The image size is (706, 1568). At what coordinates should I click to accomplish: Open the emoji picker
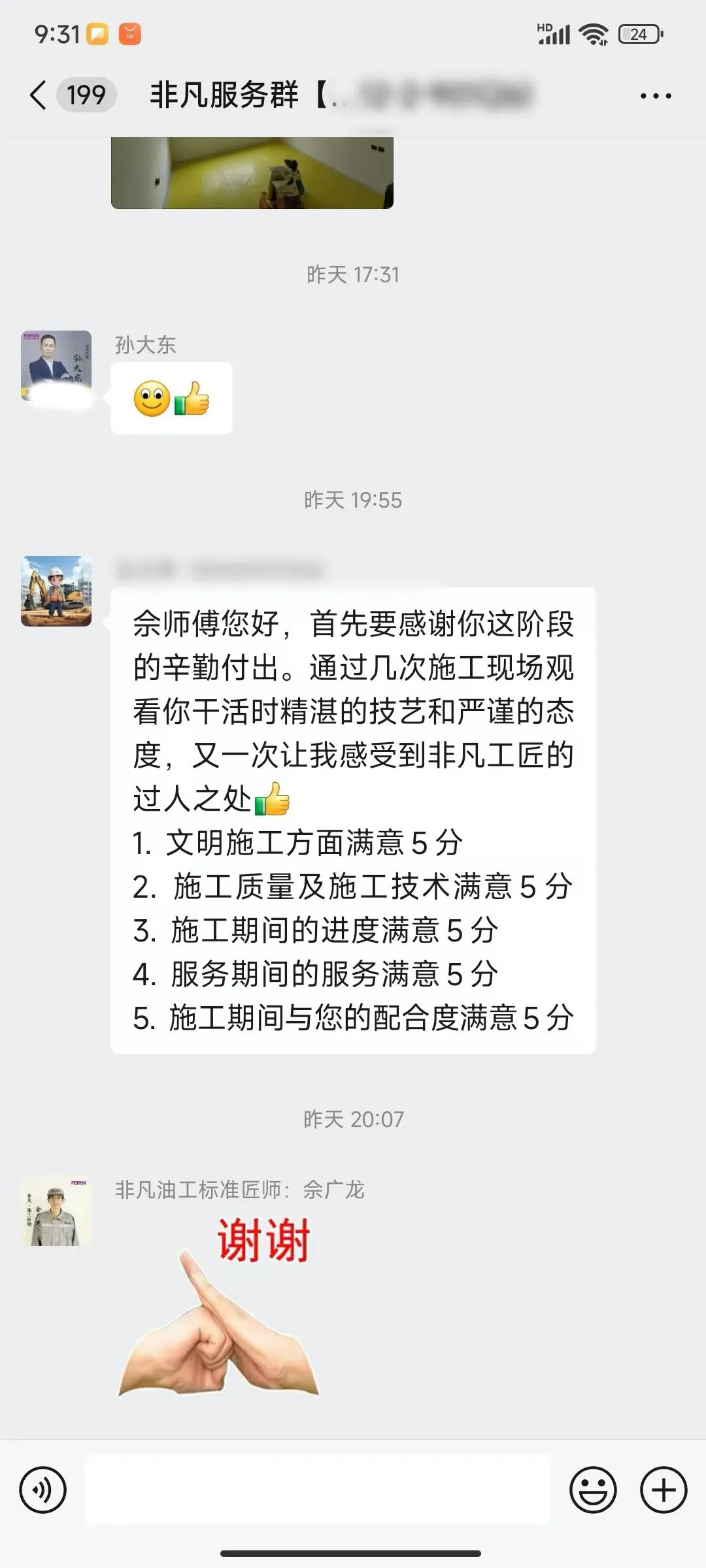pyautogui.click(x=593, y=1490)
